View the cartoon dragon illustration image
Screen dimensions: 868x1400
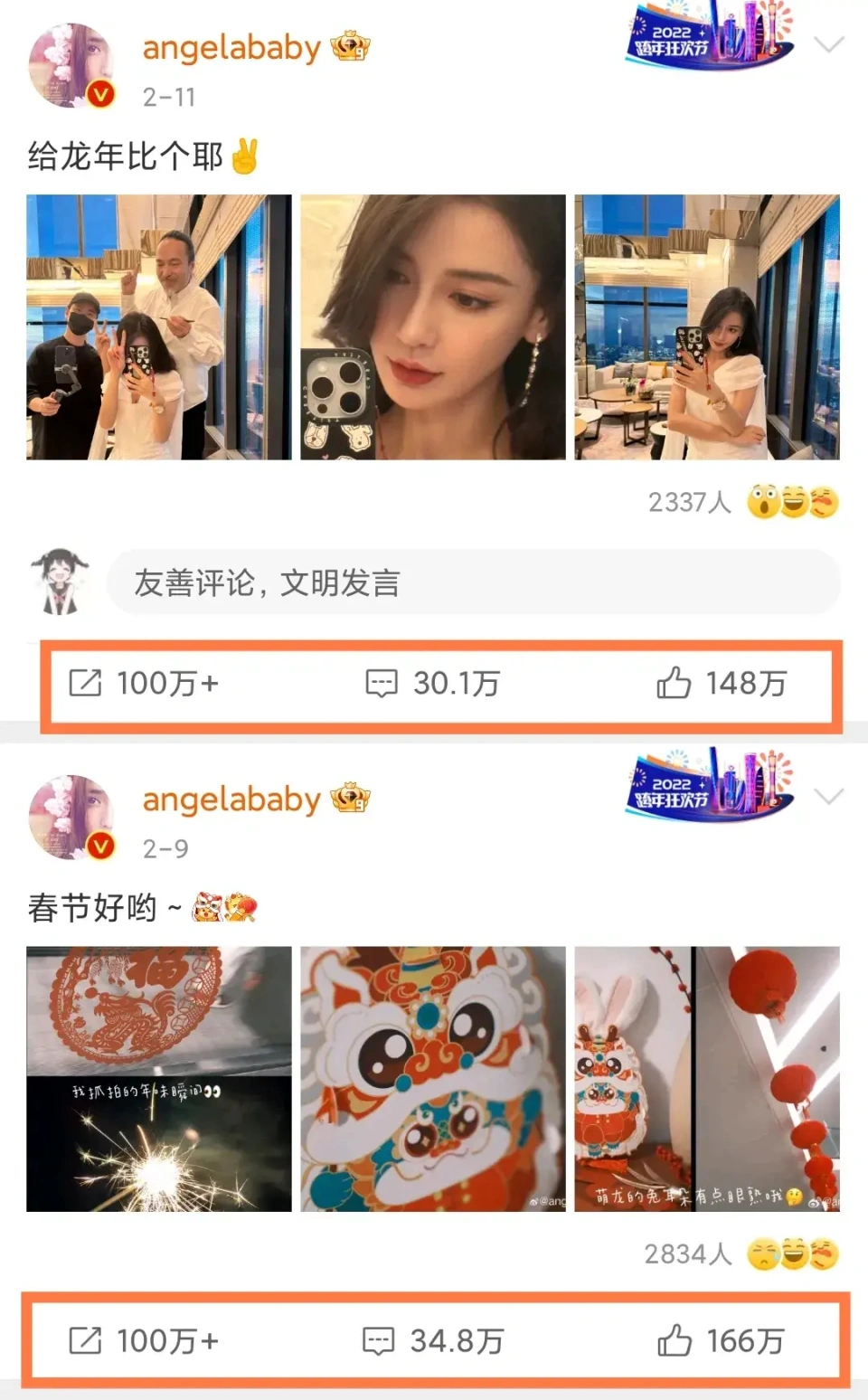point(432,1078)
